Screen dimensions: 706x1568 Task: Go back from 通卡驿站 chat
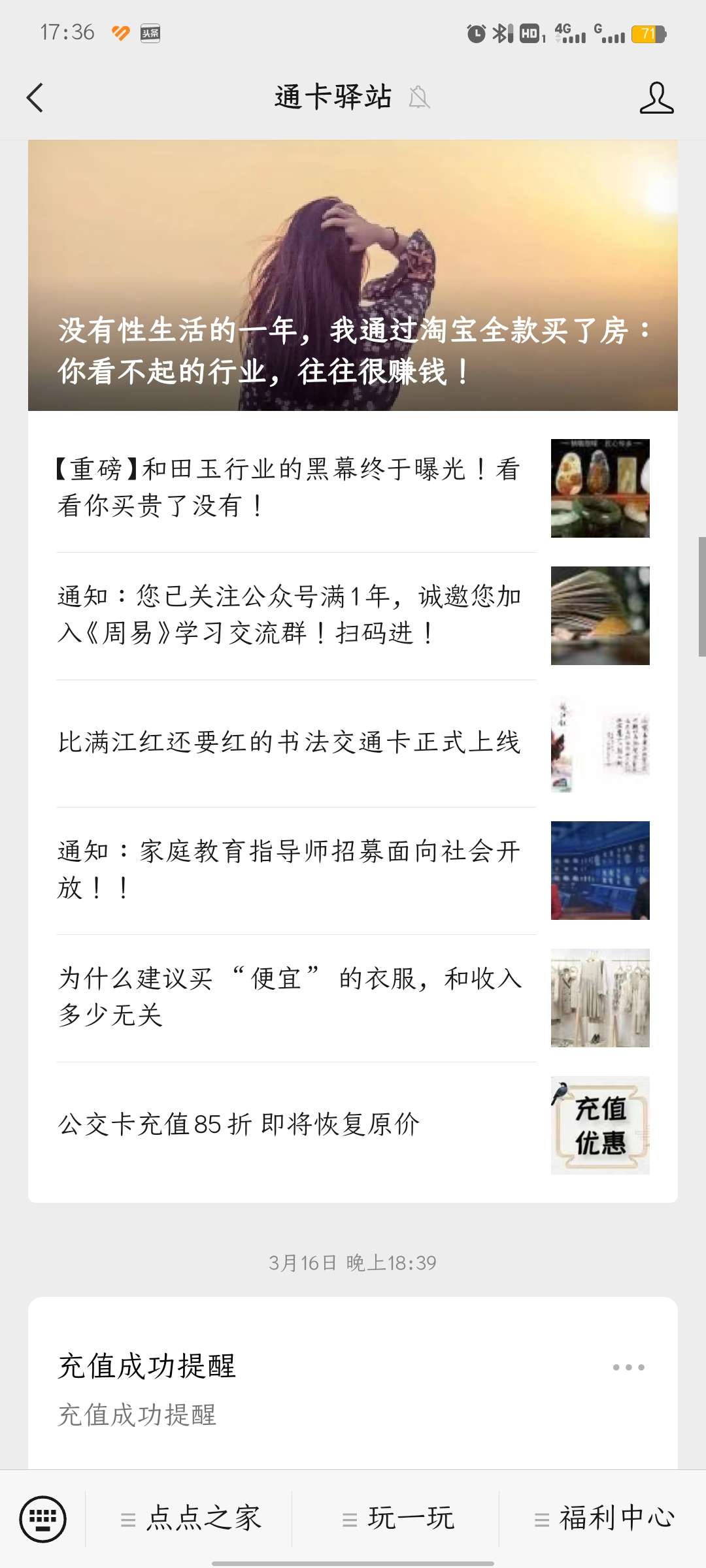point(35,98)
